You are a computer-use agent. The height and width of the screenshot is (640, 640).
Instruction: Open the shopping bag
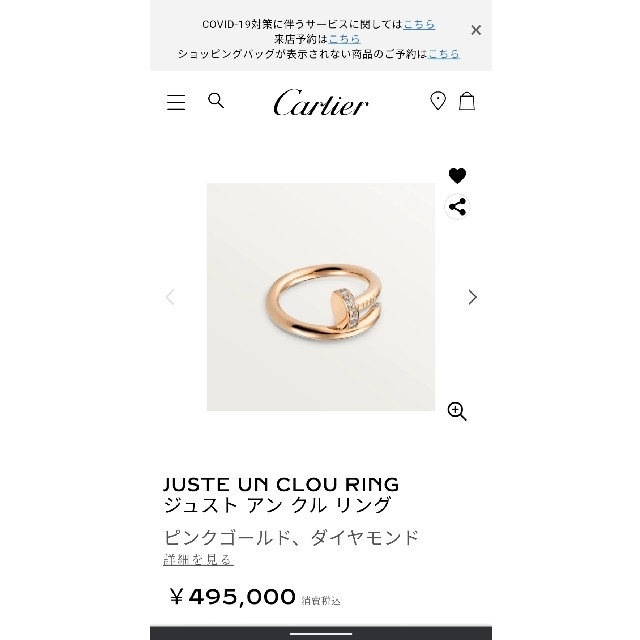click(466, 101)
